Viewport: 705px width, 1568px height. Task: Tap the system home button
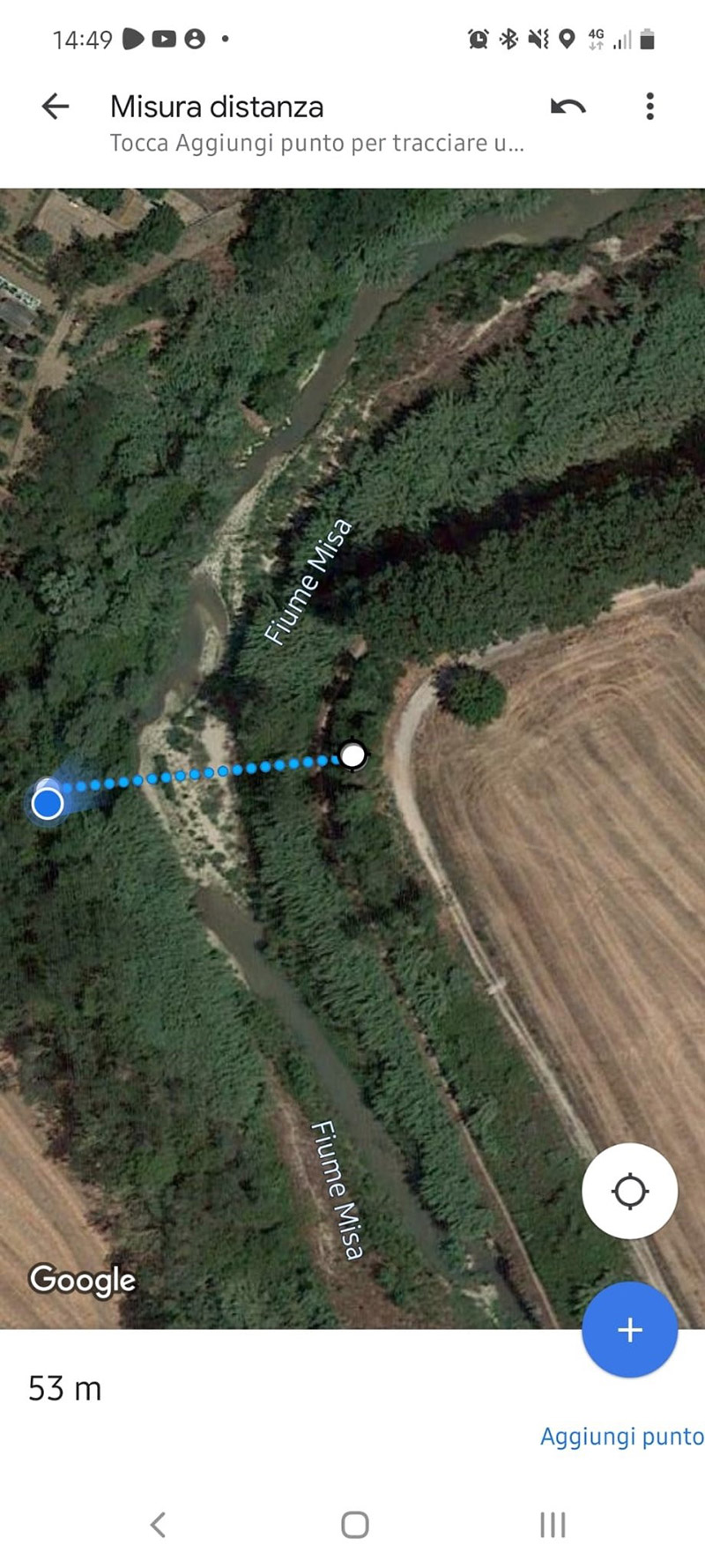coord(354,1524)
